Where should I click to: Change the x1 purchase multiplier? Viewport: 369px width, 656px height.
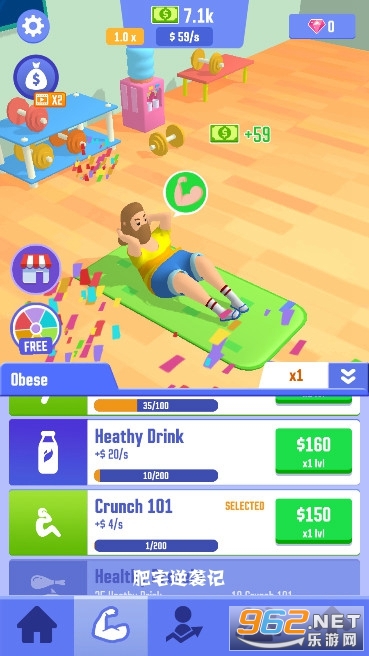tap(296, 376)
